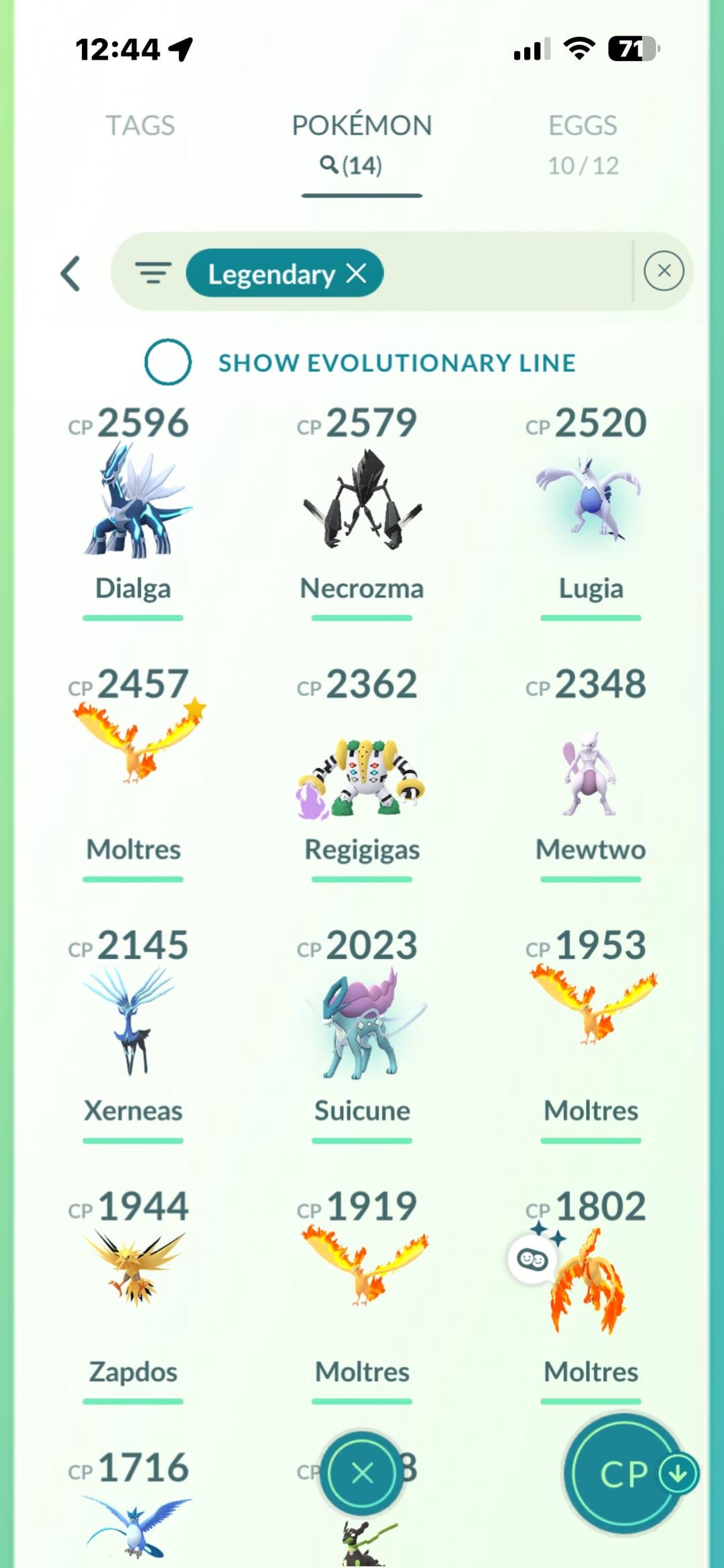This screenshot has height=1568, width=724.
Task: Open Dialga with CP 2596
Action: coord(133,503)
